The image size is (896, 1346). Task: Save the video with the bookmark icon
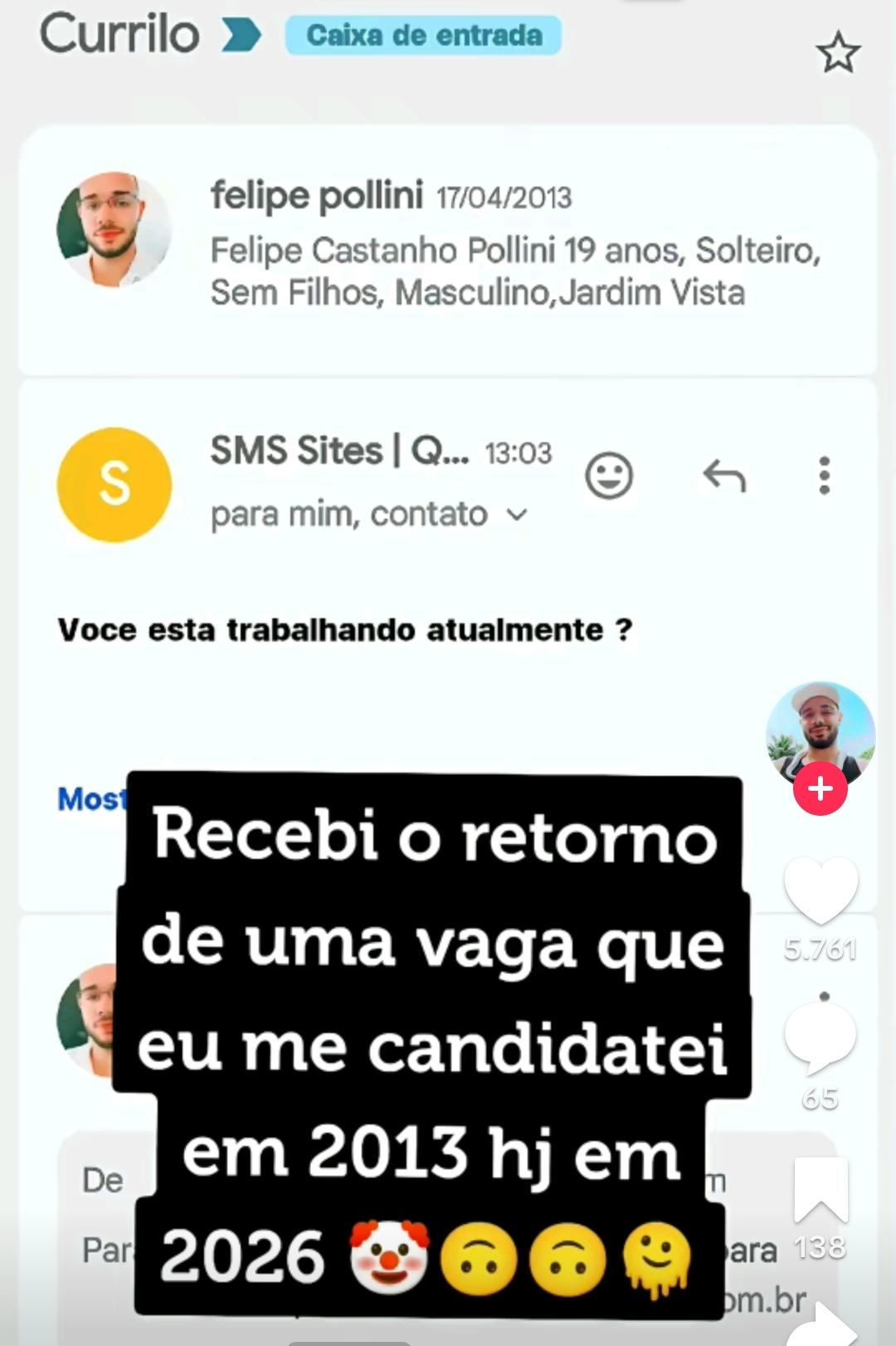(821, 1190)
